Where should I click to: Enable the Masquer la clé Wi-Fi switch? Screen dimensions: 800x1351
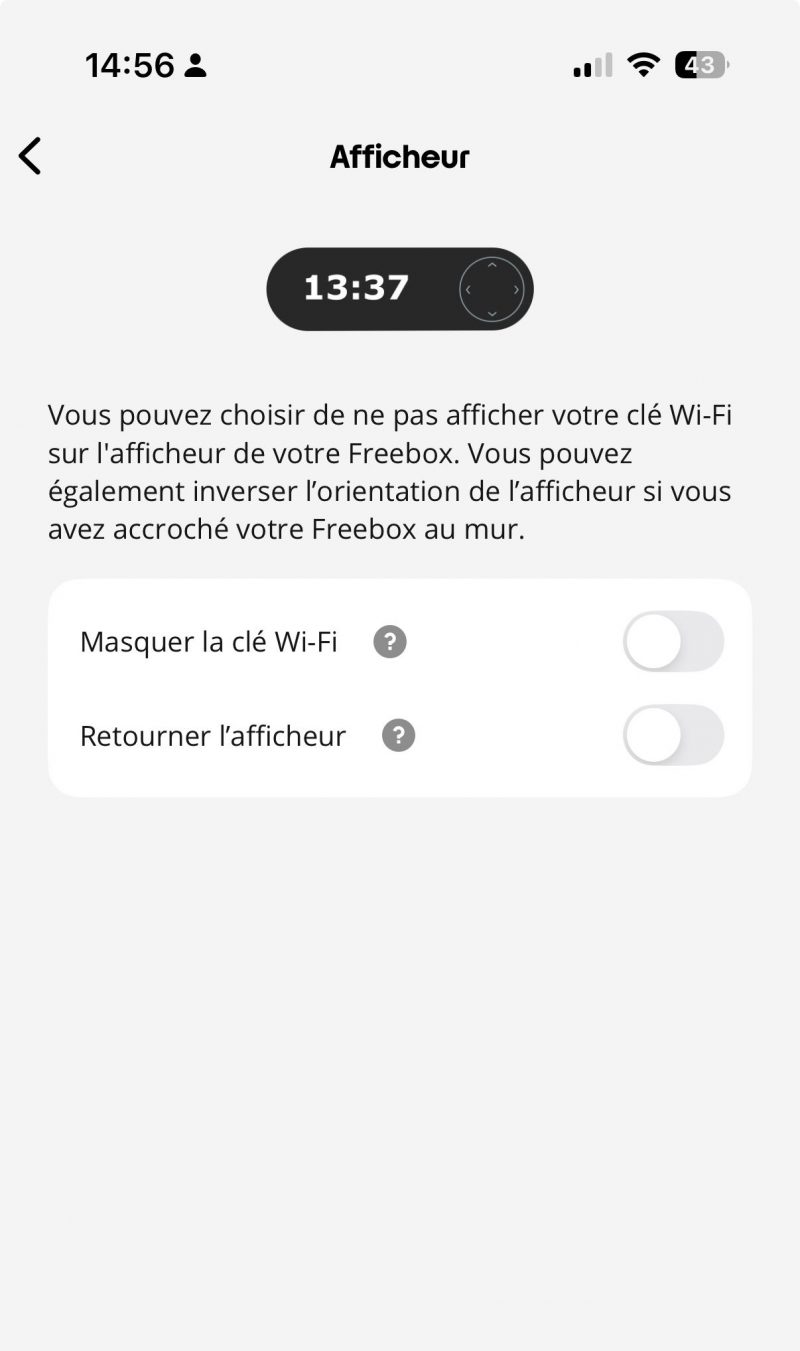[673, 642]
